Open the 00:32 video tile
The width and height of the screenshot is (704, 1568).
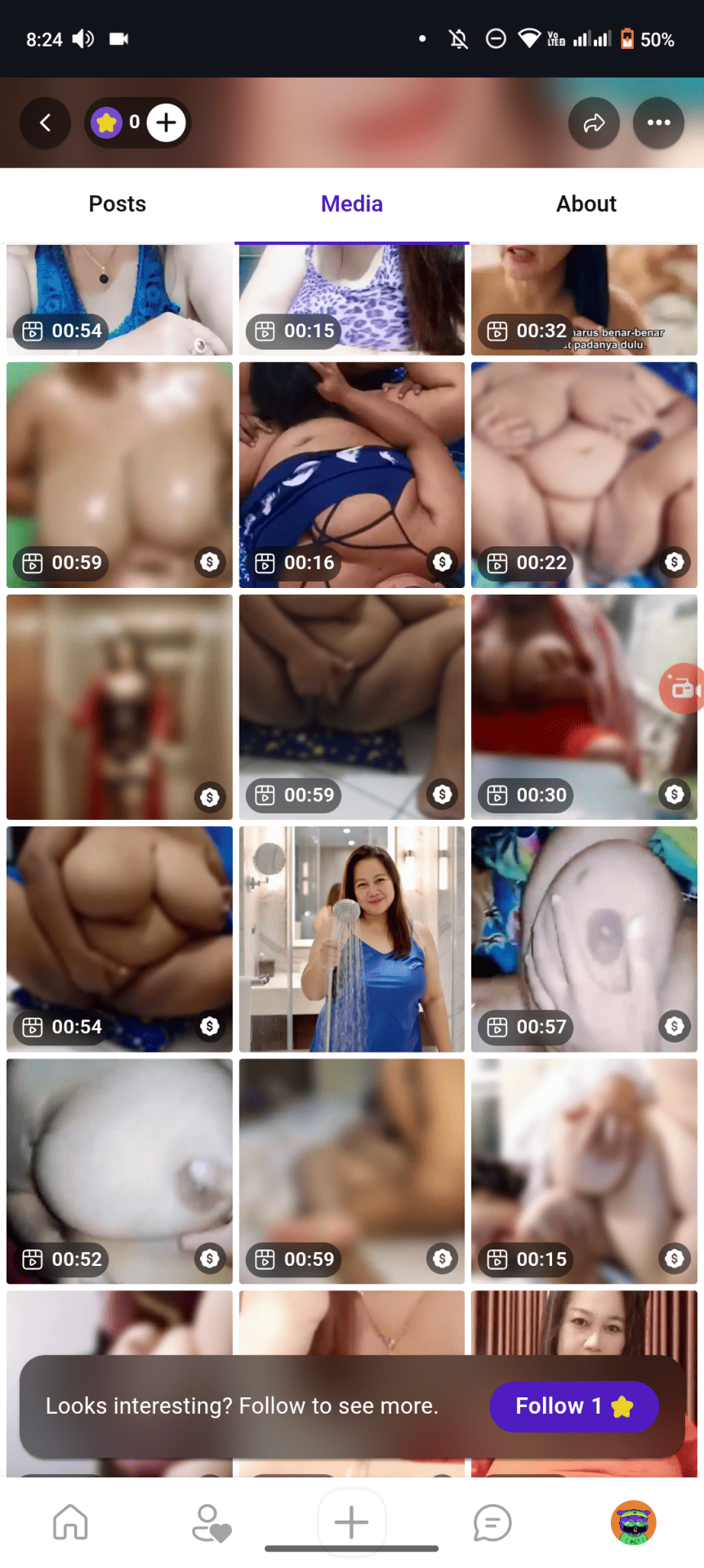583,301
